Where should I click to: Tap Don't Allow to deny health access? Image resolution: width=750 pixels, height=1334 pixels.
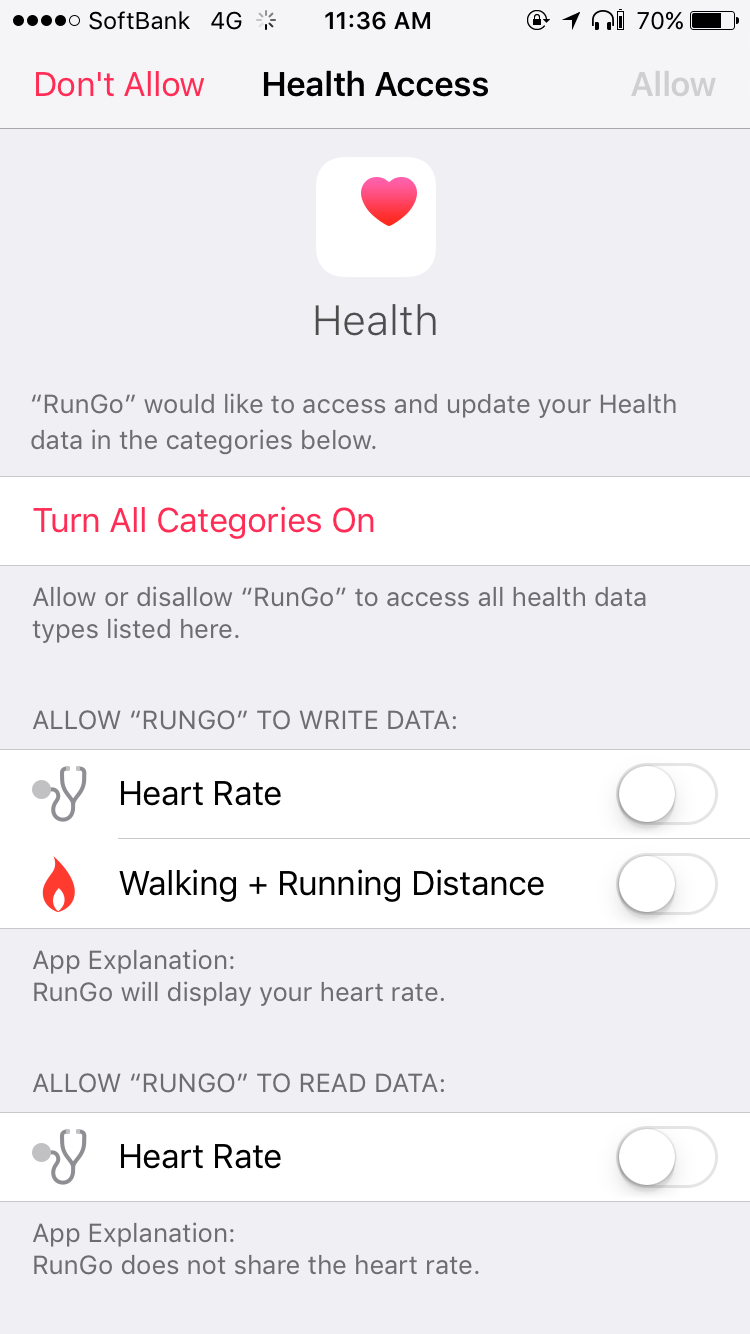[x=119, y=85]
